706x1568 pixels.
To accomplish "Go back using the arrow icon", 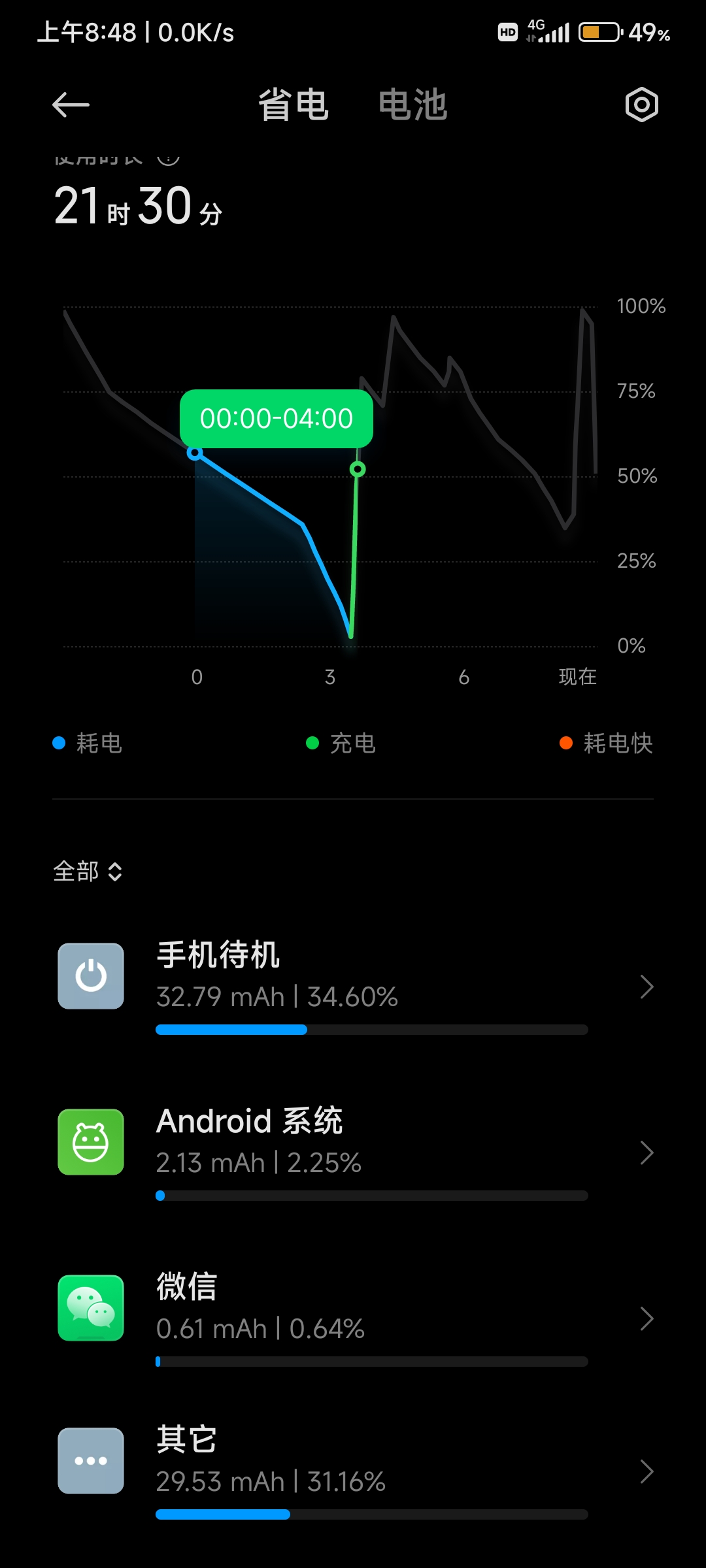I will (71, 105).
